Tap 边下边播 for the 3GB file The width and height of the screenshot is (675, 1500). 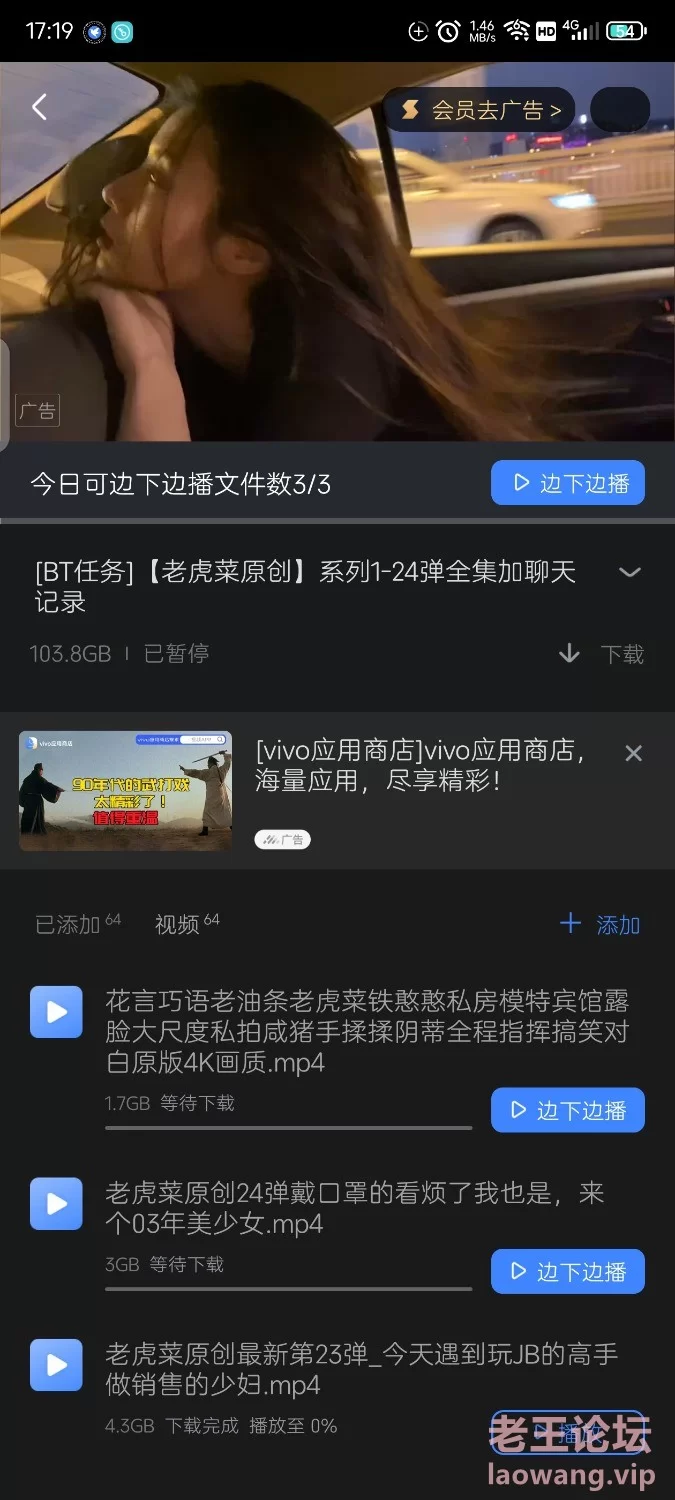click(x=567, y=1271)
